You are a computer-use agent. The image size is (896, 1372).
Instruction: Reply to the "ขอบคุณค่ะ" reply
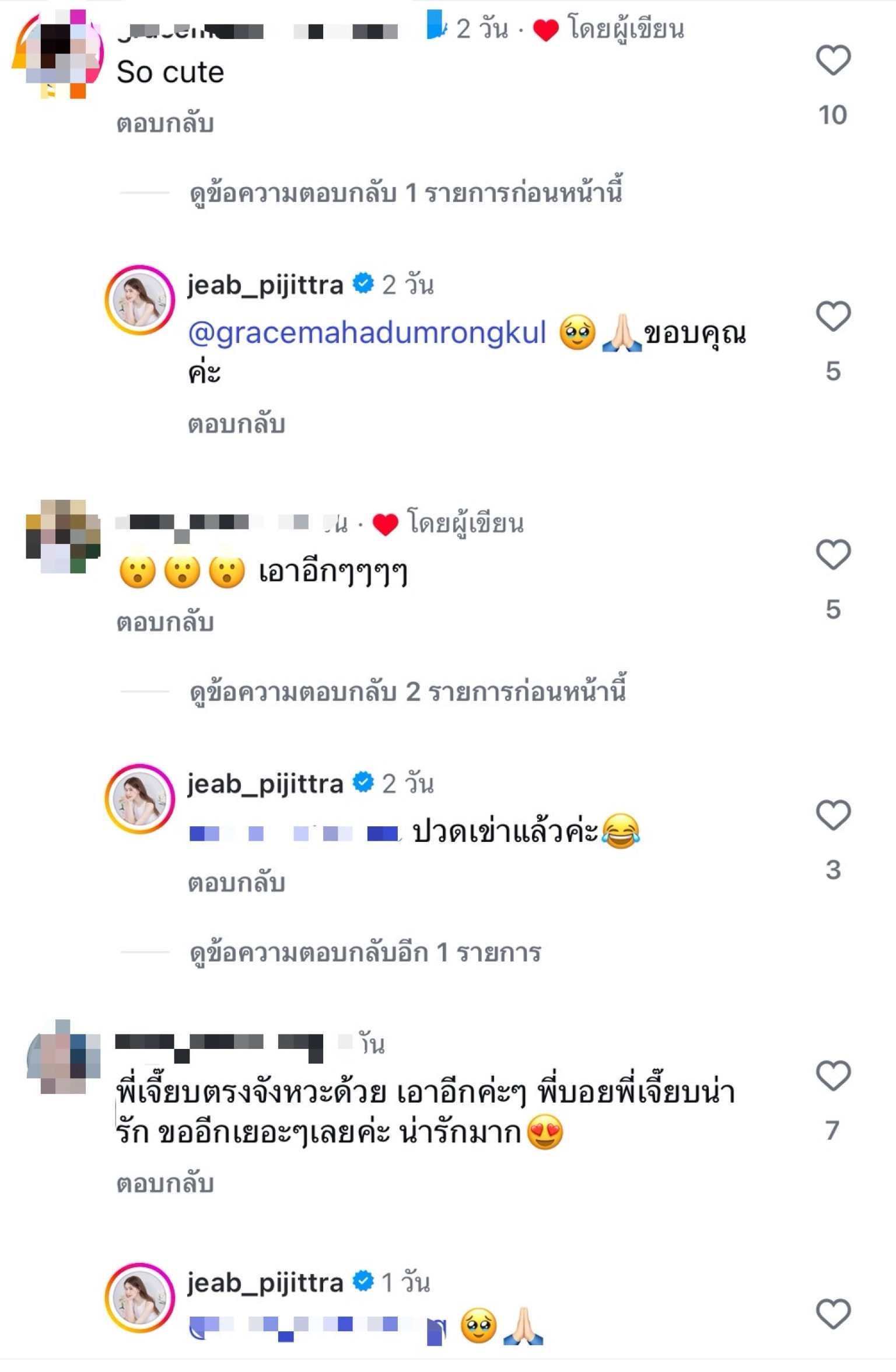coord(236,424)
